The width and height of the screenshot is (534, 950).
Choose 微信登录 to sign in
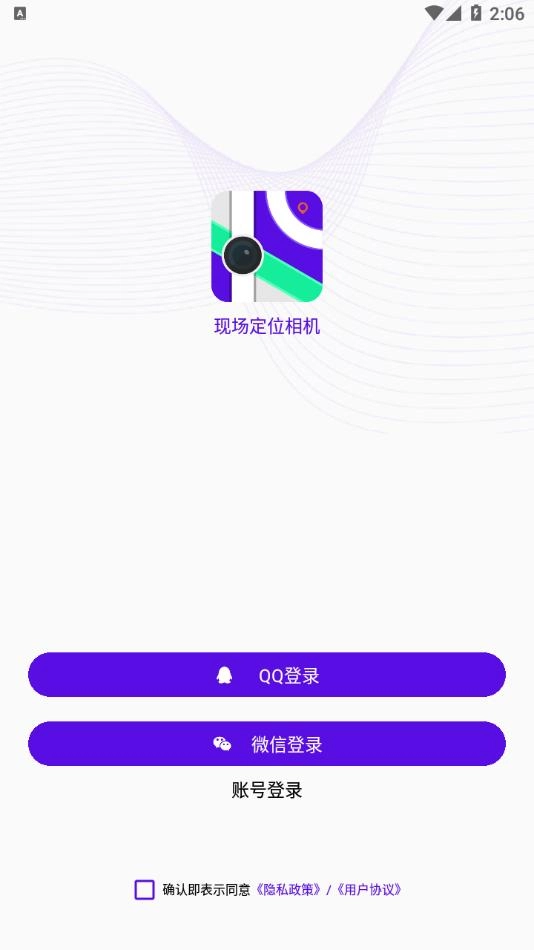click(267, 743)
